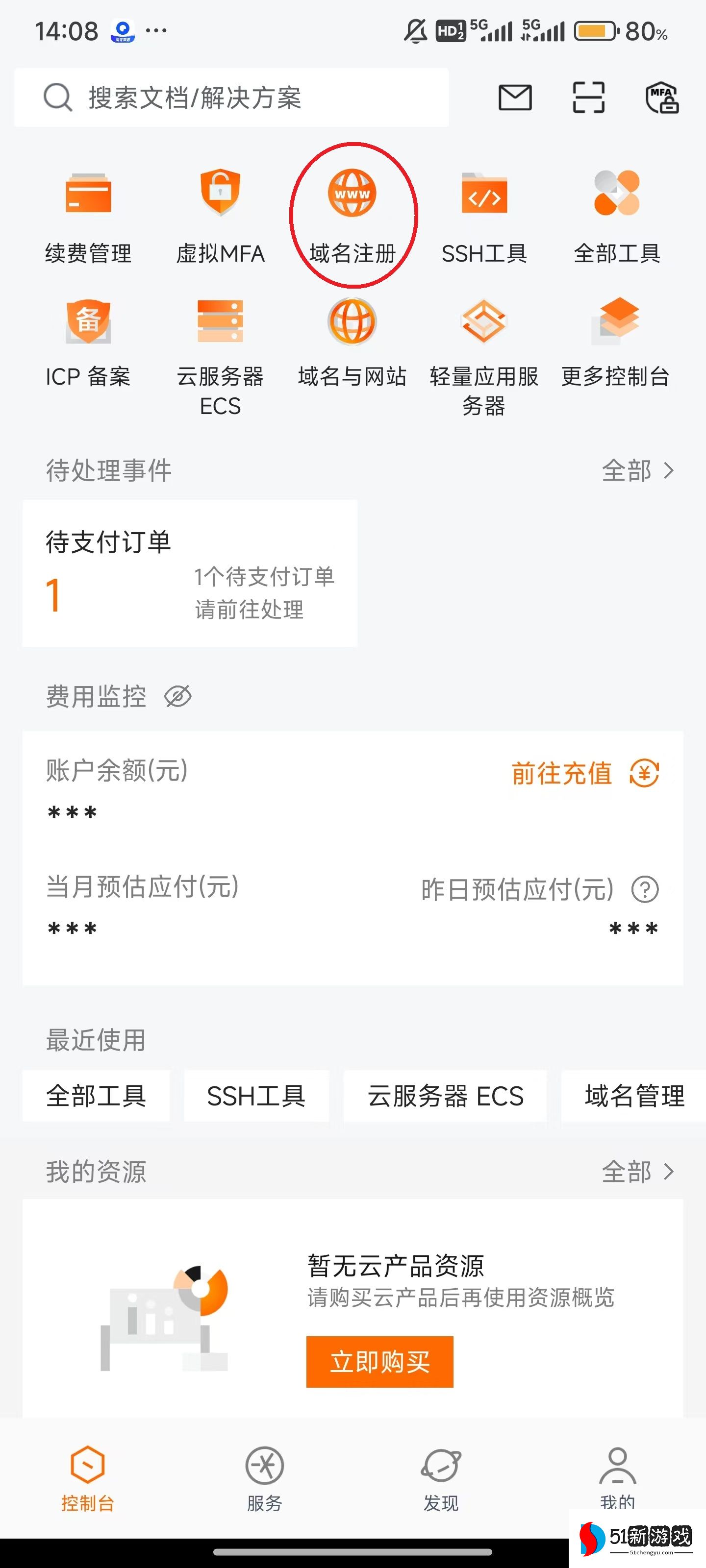
Task: Select the 域名管理 recent-use chip
Action: coord(634,1096)
